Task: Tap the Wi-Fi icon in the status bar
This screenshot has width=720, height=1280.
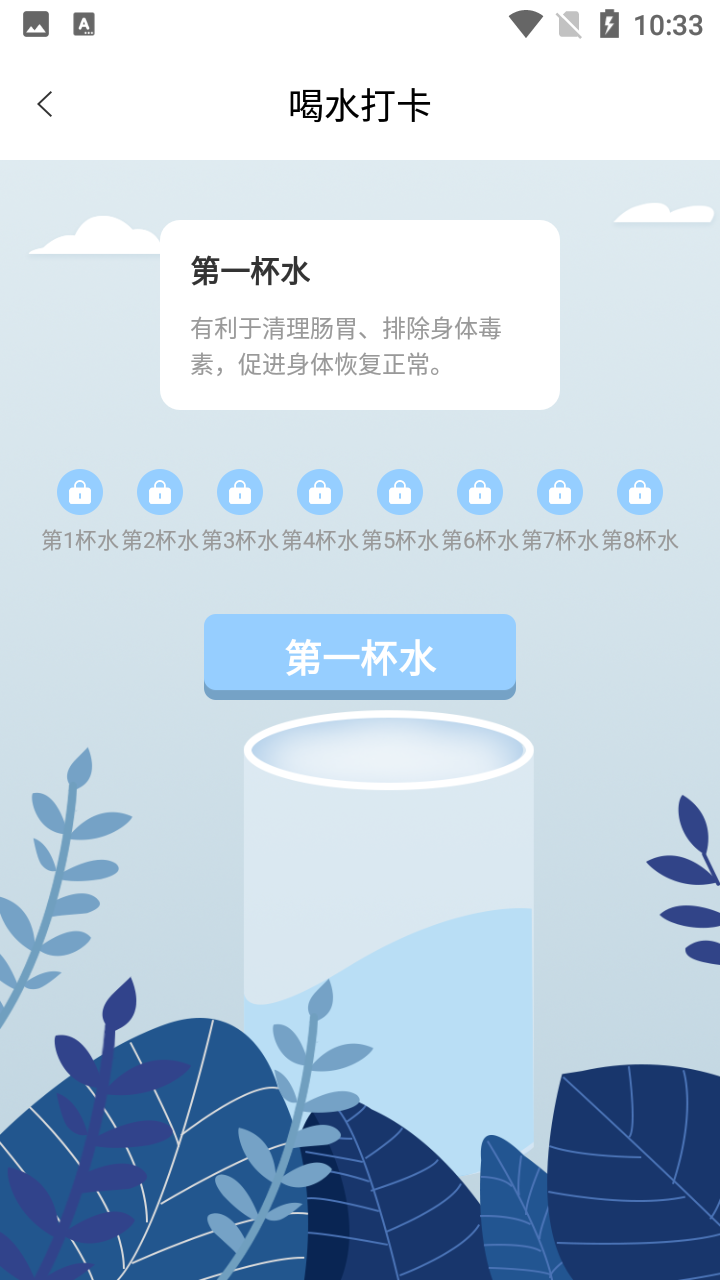Action: click(x=524, y=23)
